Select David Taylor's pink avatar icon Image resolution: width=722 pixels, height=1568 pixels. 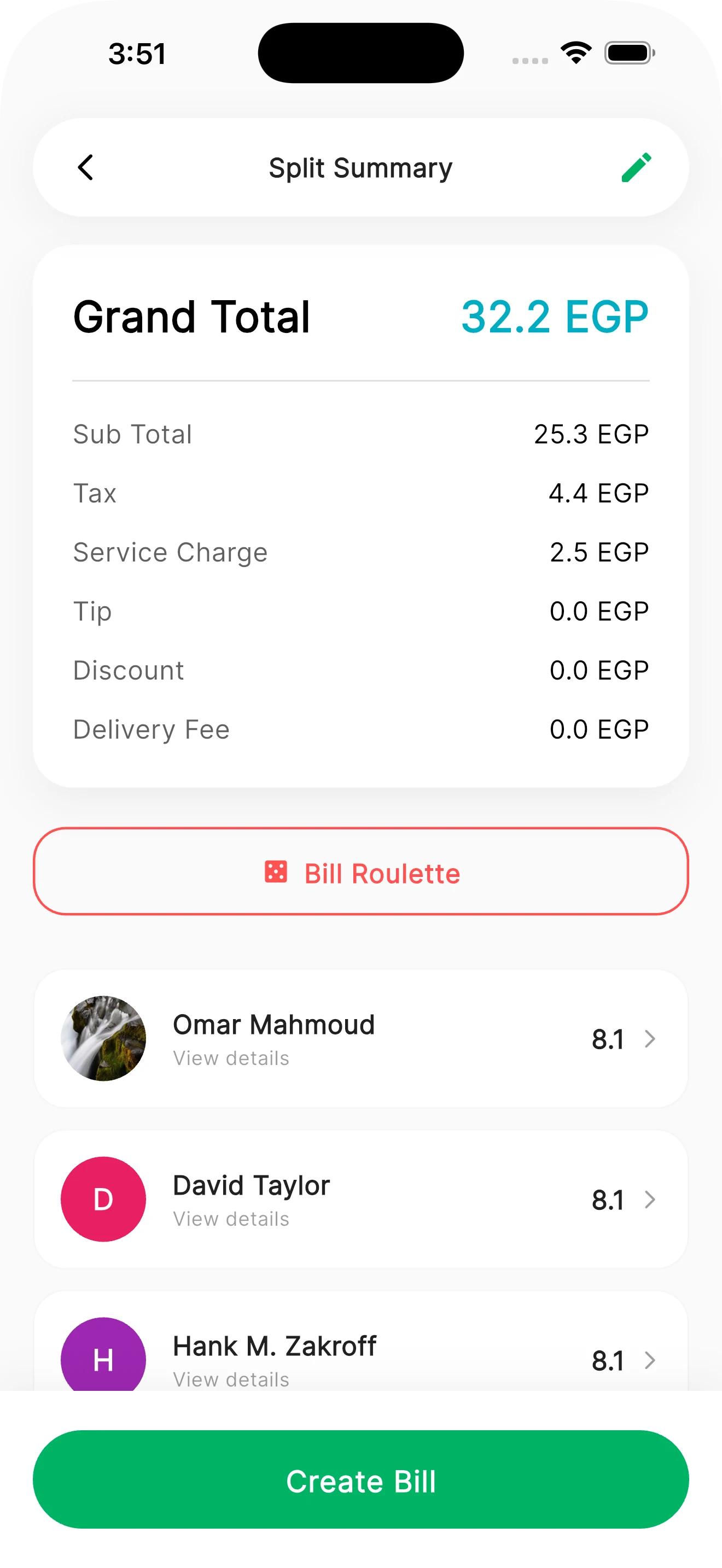click(103, 1199)
